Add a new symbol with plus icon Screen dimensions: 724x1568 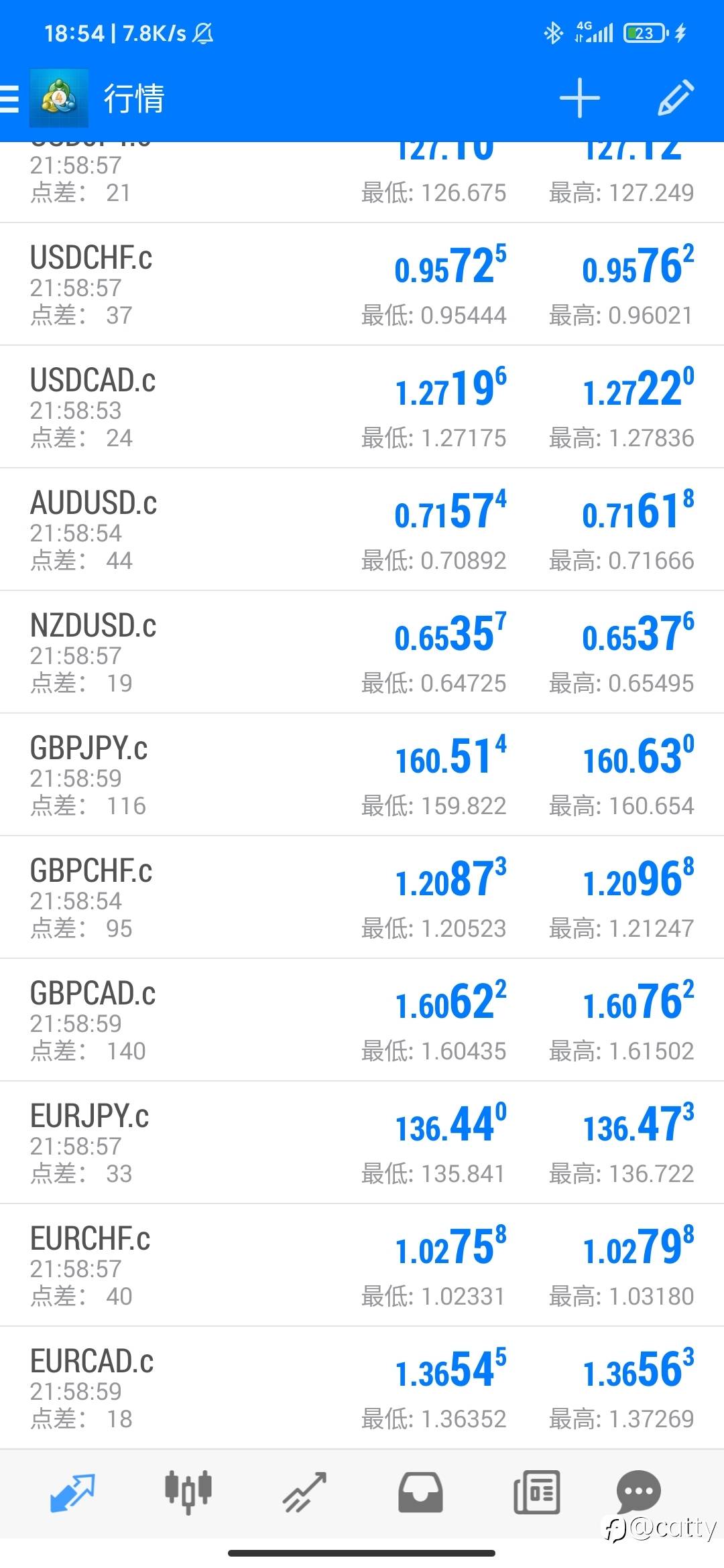[x=579, y=98]
